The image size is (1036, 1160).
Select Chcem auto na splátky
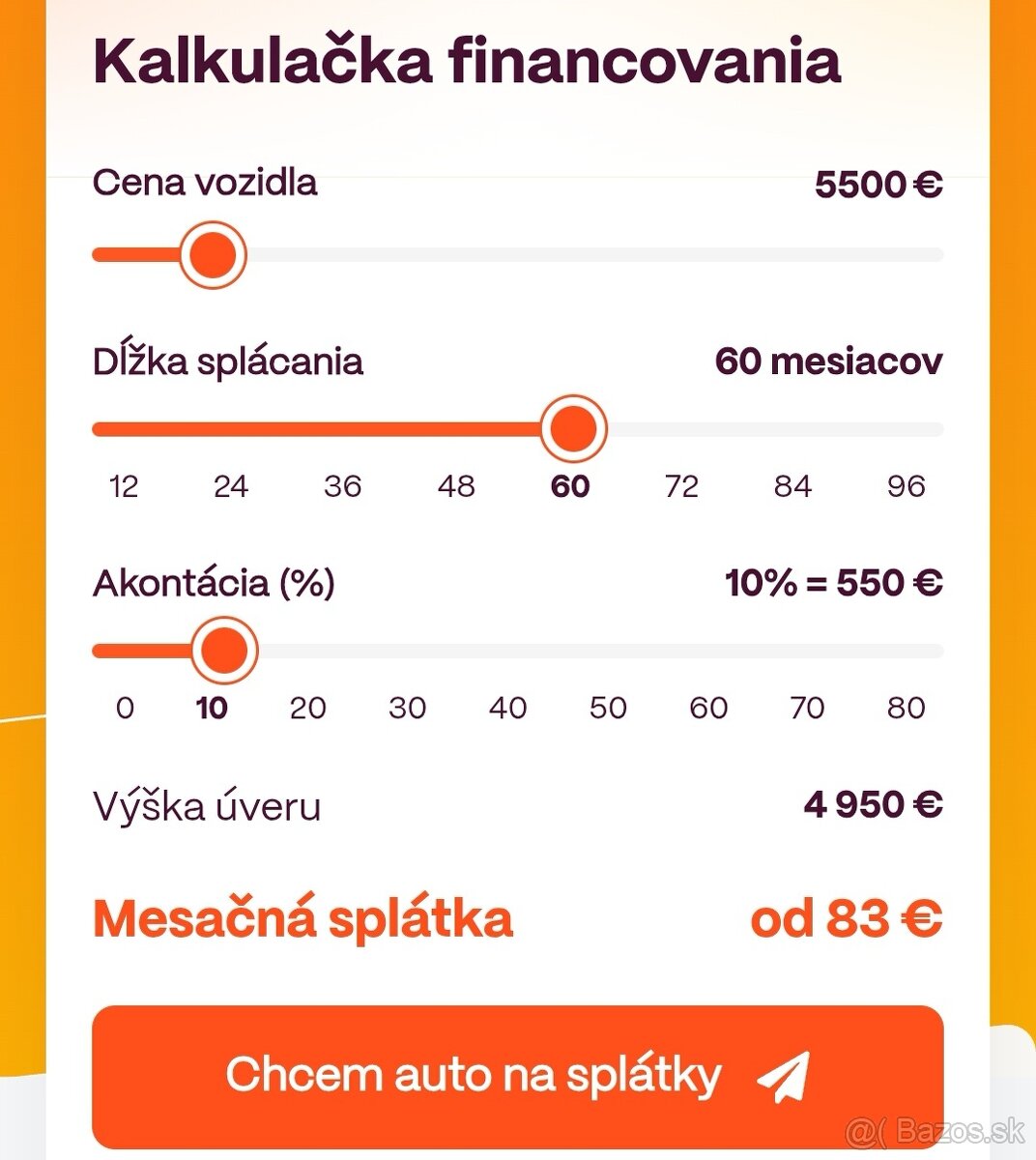(517, 1076)
